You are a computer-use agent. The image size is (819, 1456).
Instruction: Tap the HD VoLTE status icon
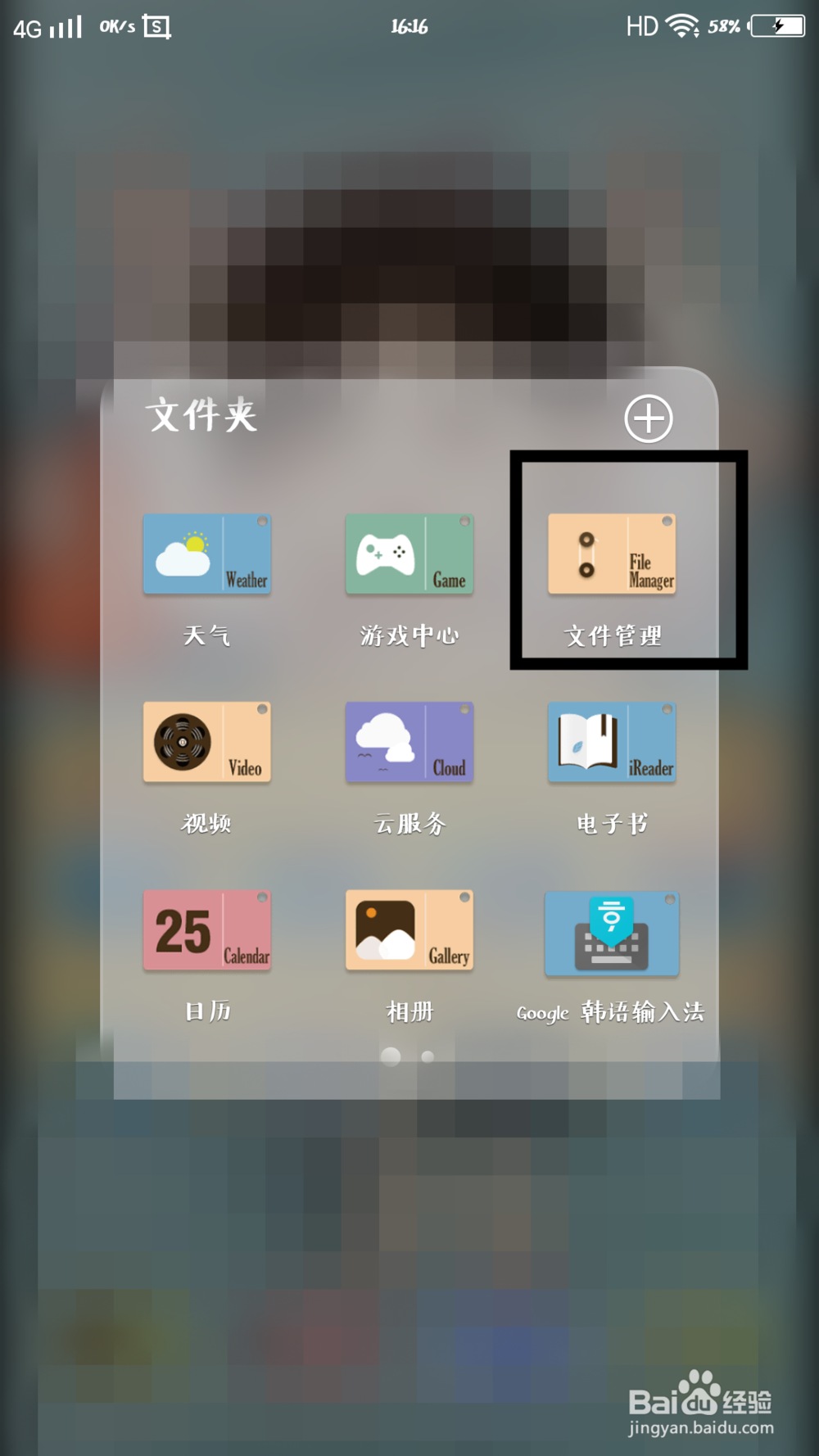click(x=643, y=26)
